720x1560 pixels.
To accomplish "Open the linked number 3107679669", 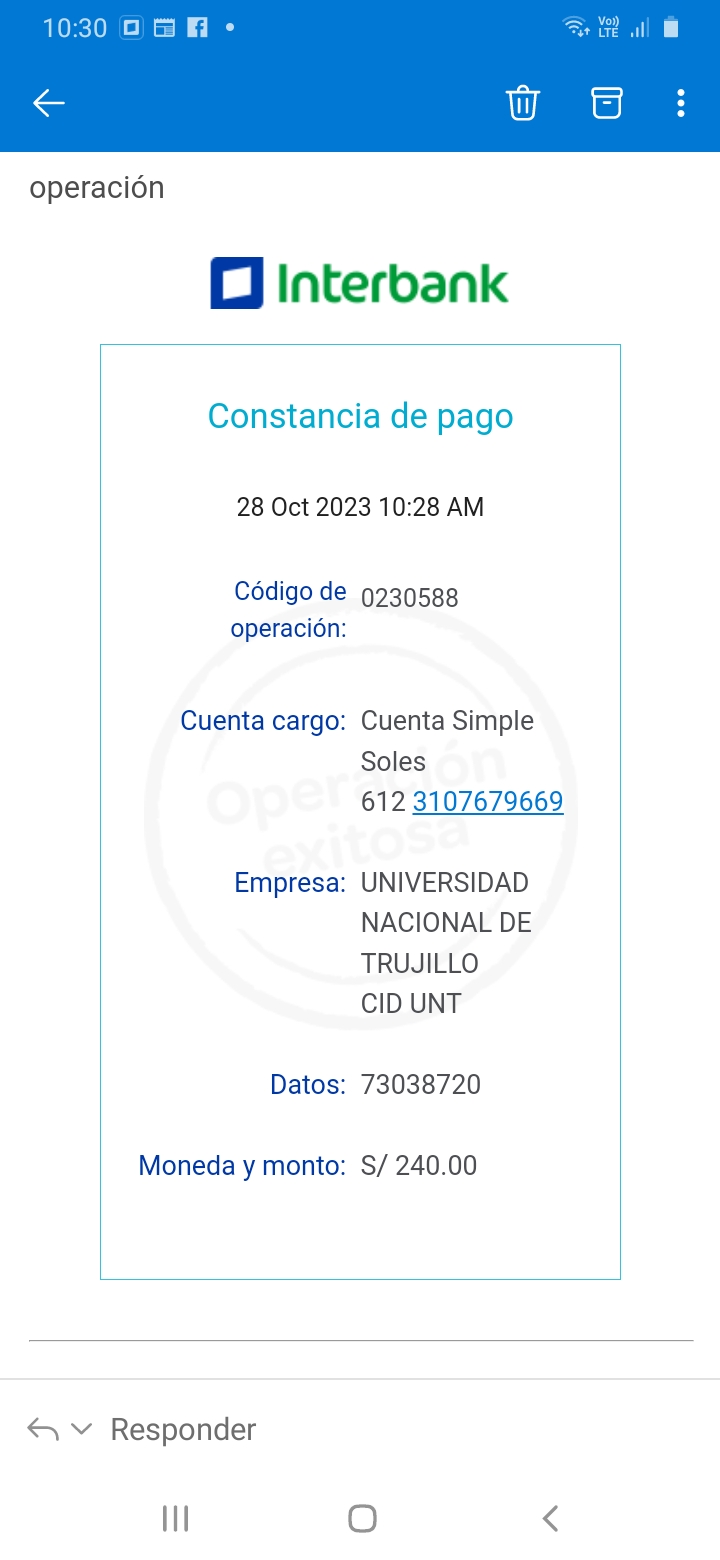I will (488, 802).
